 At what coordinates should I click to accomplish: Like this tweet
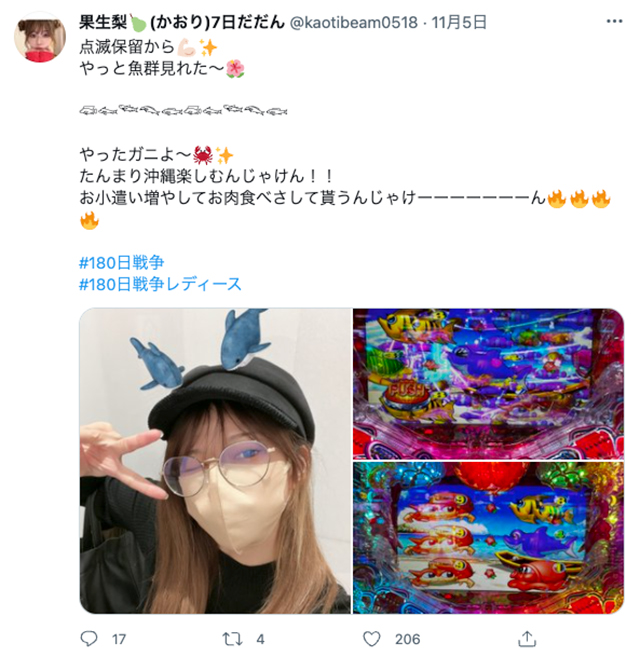372,638
